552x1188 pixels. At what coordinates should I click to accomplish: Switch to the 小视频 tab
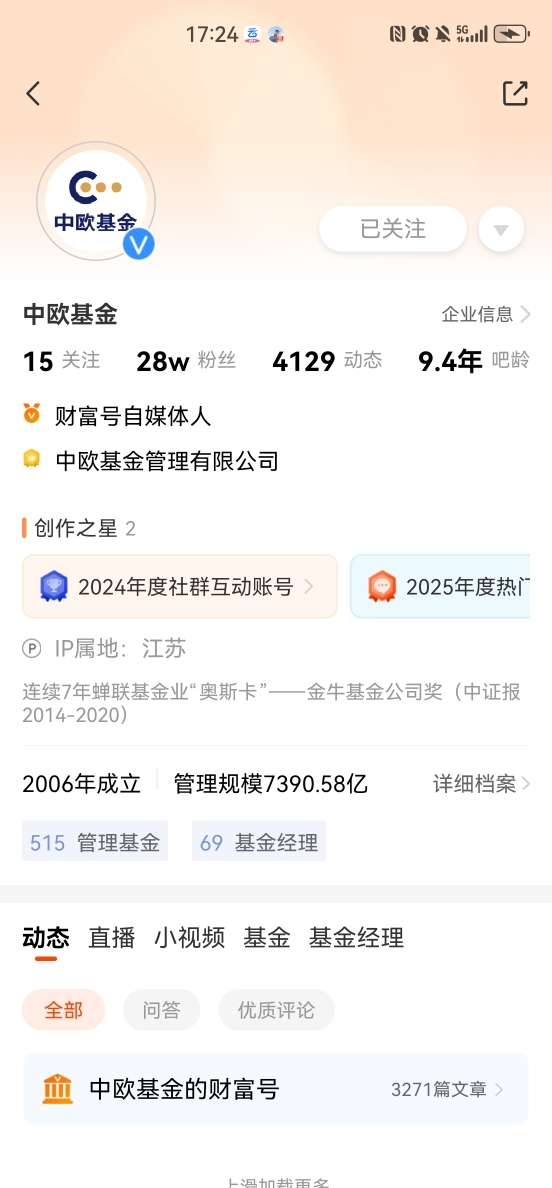click(x=190, y=938)
